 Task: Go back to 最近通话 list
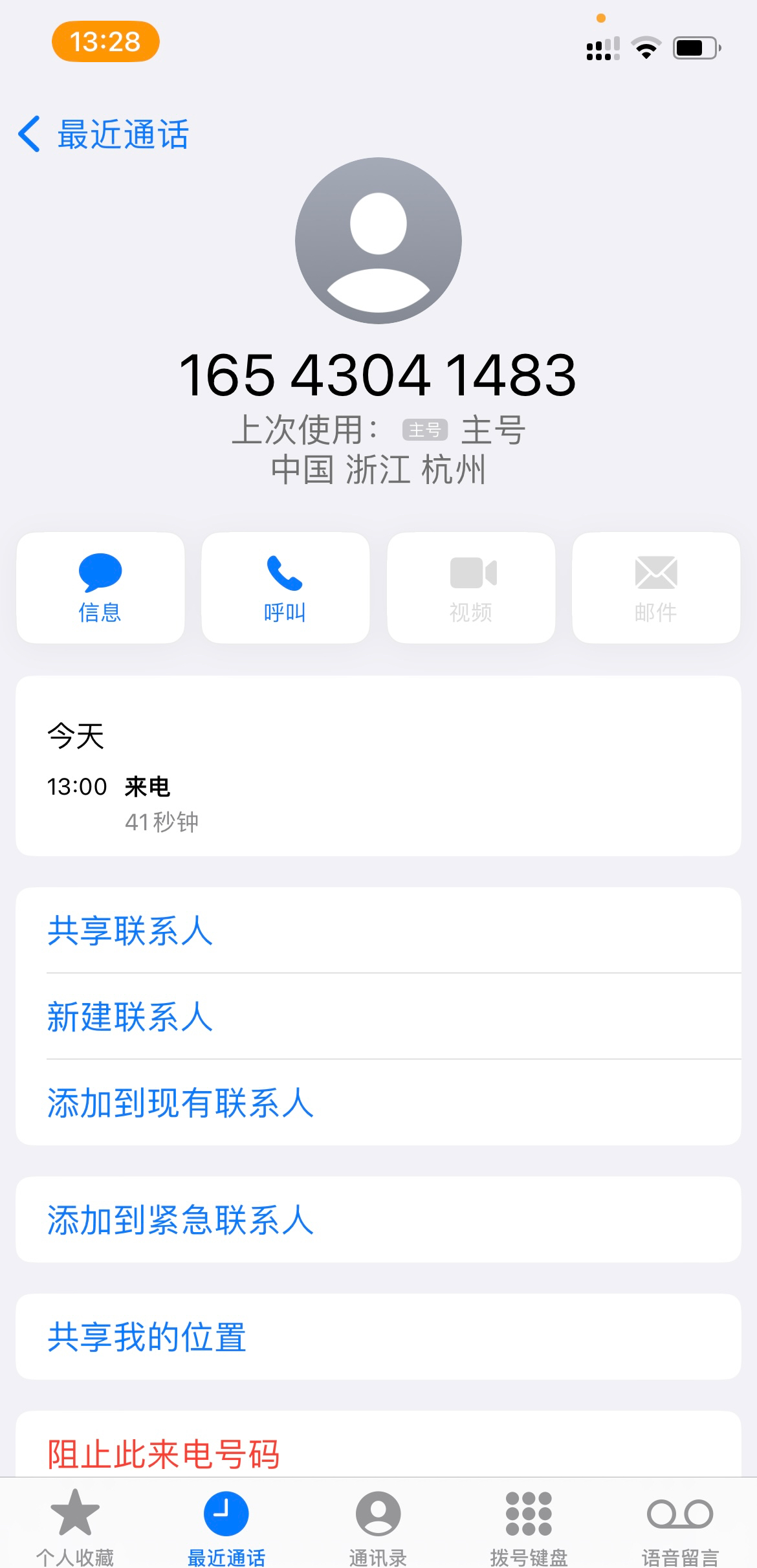(104, 135)
